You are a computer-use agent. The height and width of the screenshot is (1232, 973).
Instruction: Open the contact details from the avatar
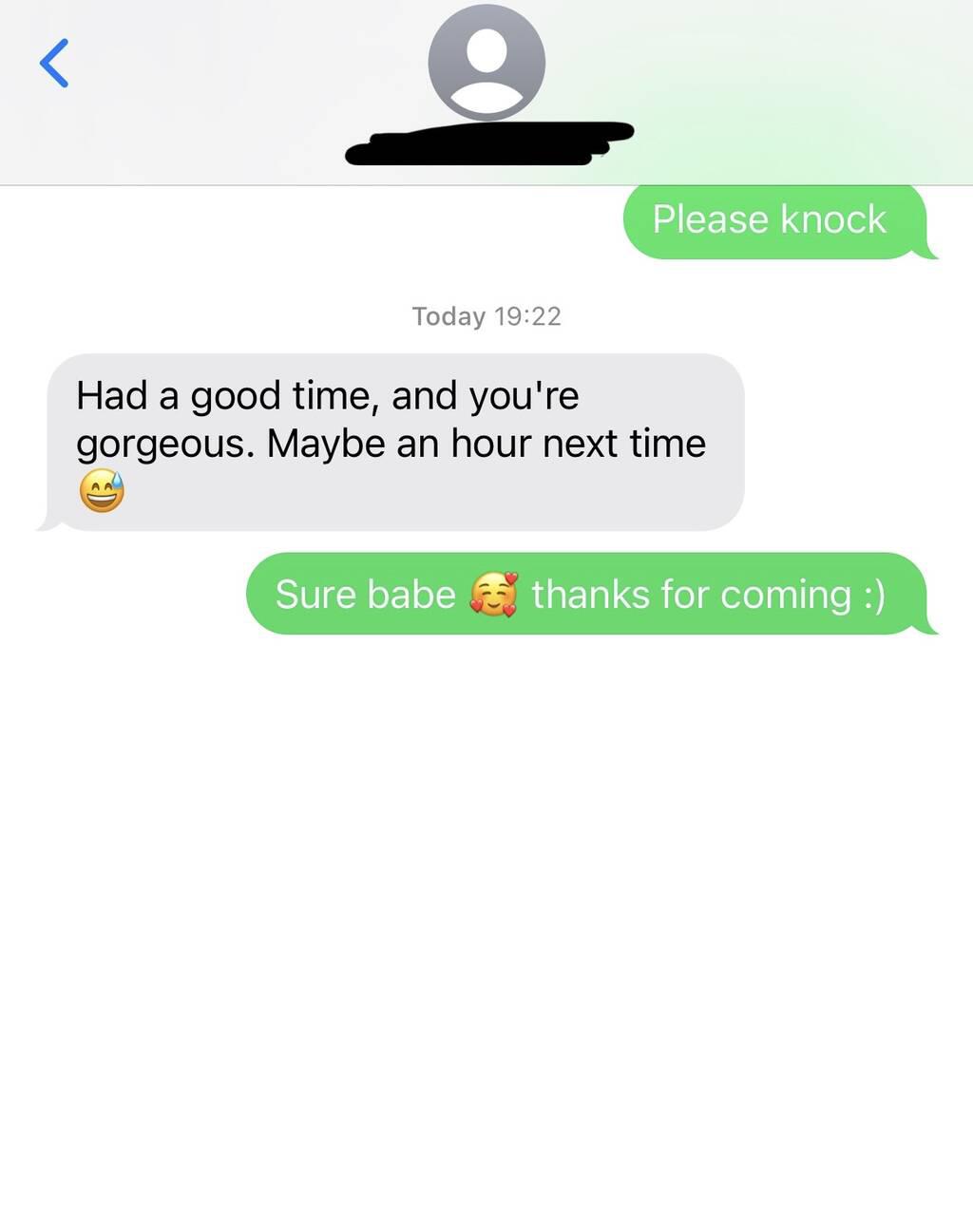[486, 63]
